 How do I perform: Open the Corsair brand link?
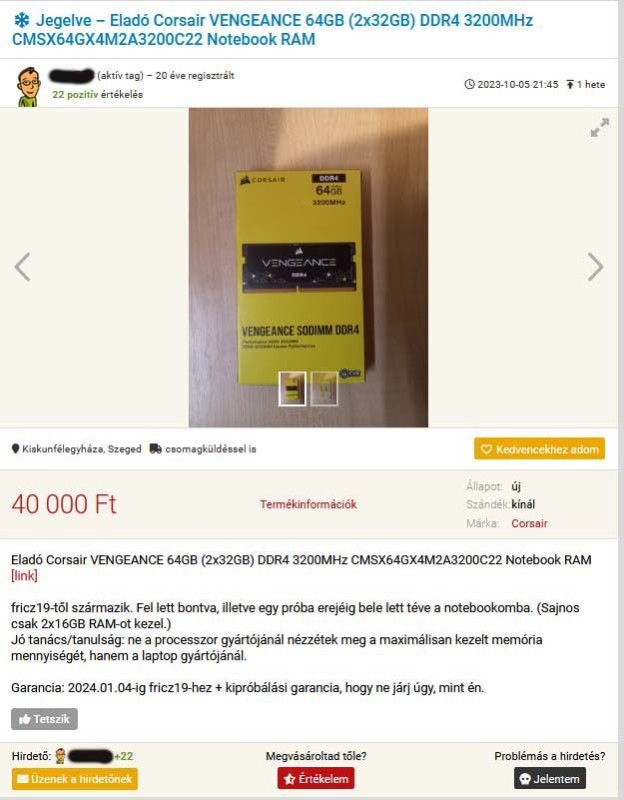pos(529,523)
